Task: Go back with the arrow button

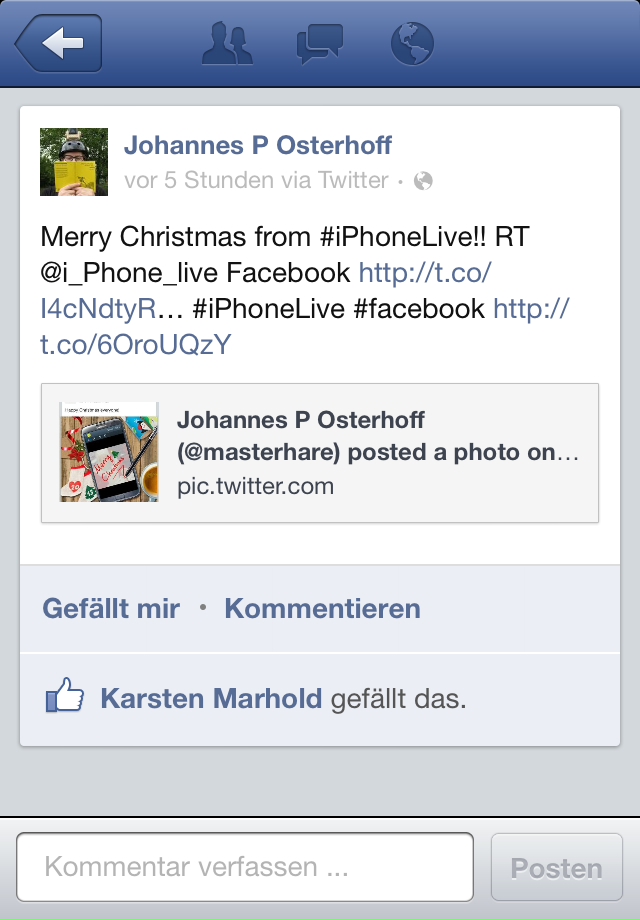Action: (58, 44)
